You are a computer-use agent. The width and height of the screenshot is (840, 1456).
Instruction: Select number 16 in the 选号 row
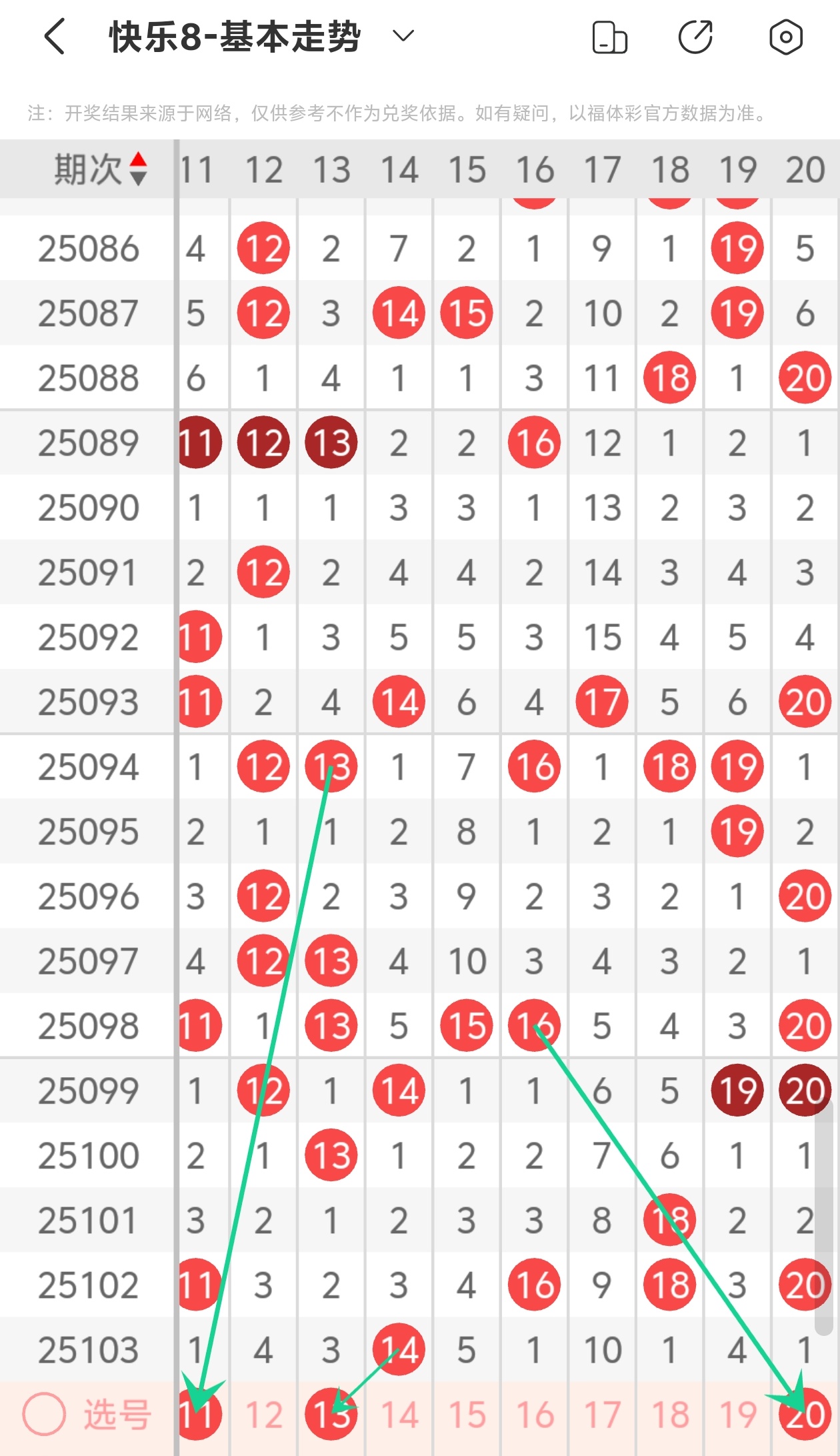tap(535, 1415)
